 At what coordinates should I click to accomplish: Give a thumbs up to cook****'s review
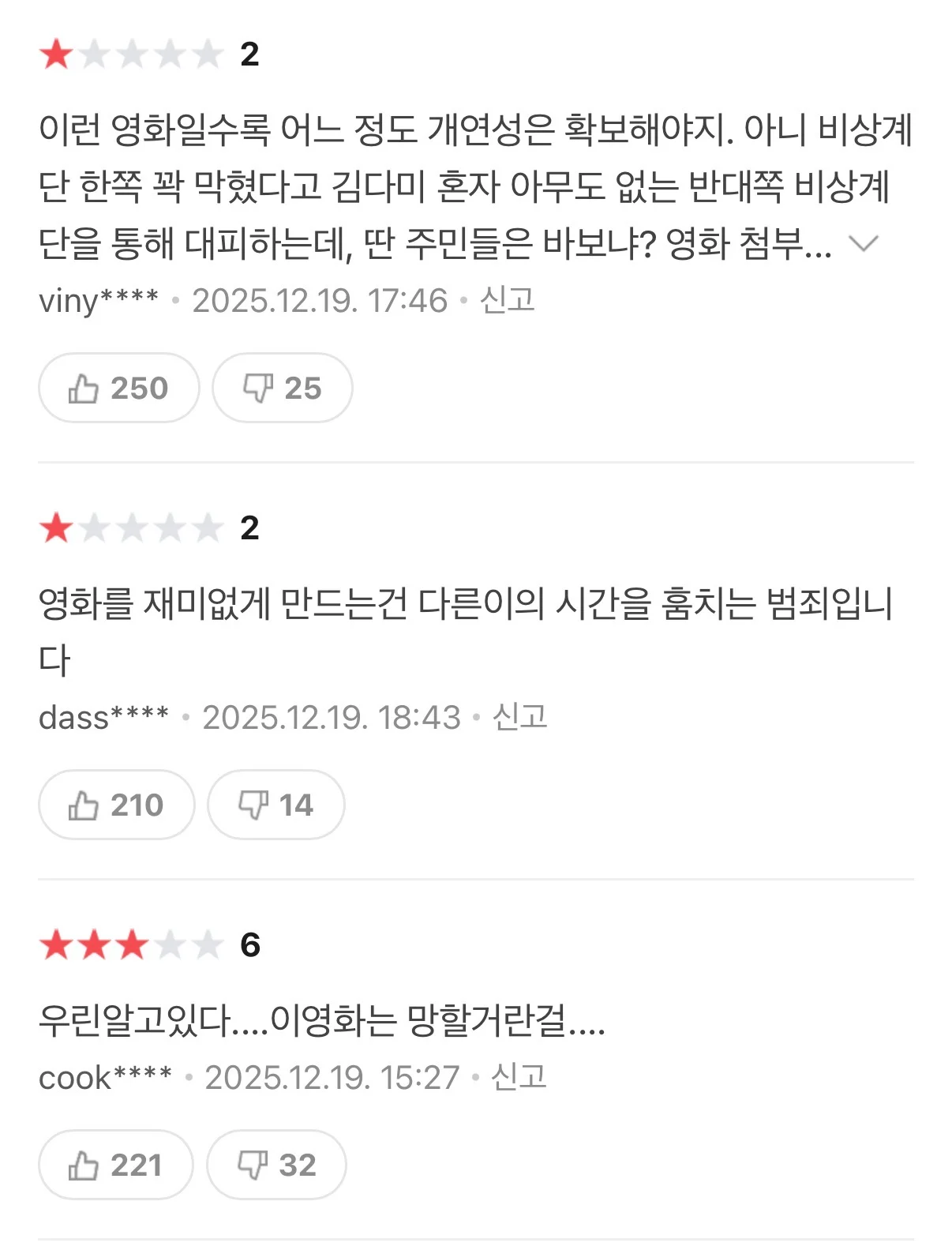point(115,1166)
